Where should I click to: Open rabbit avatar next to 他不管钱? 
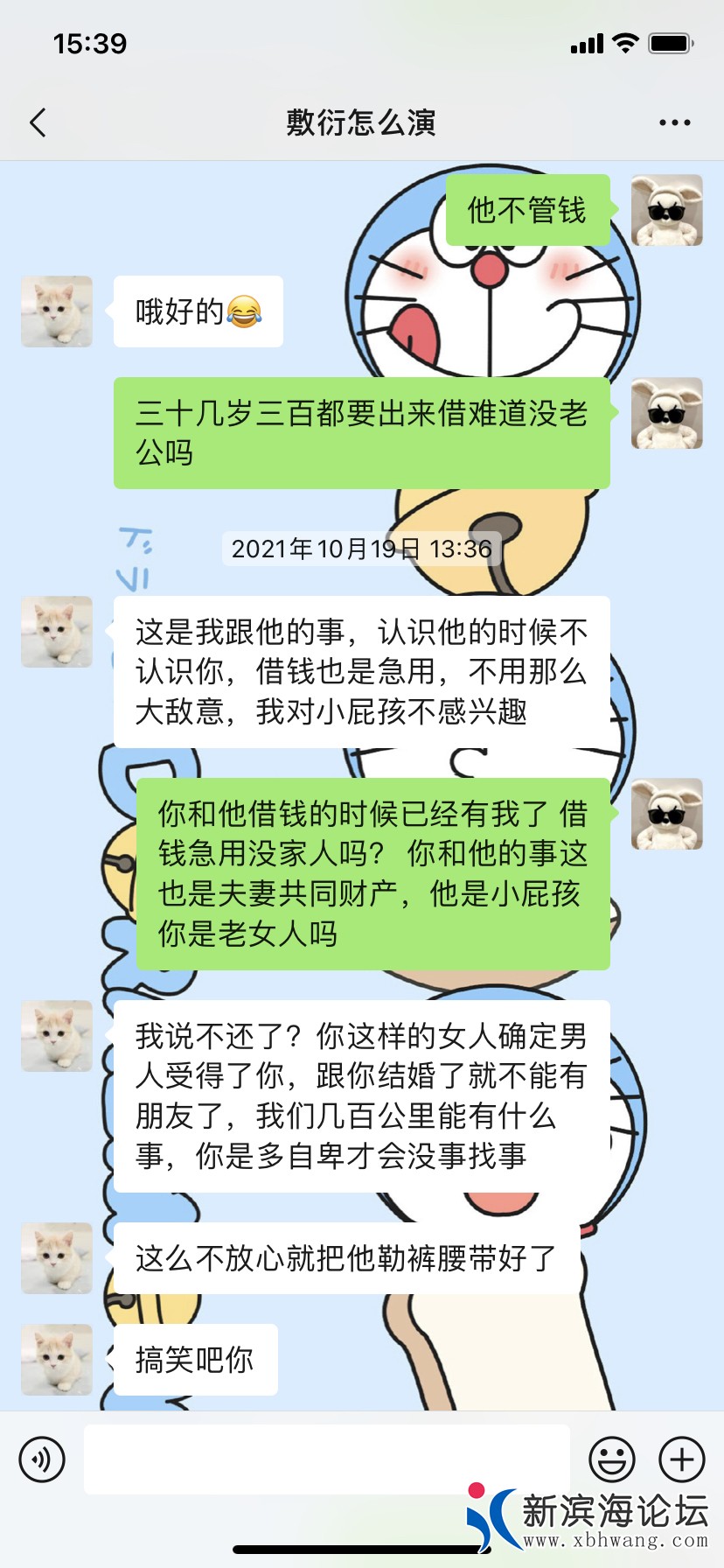pos(667,210)
